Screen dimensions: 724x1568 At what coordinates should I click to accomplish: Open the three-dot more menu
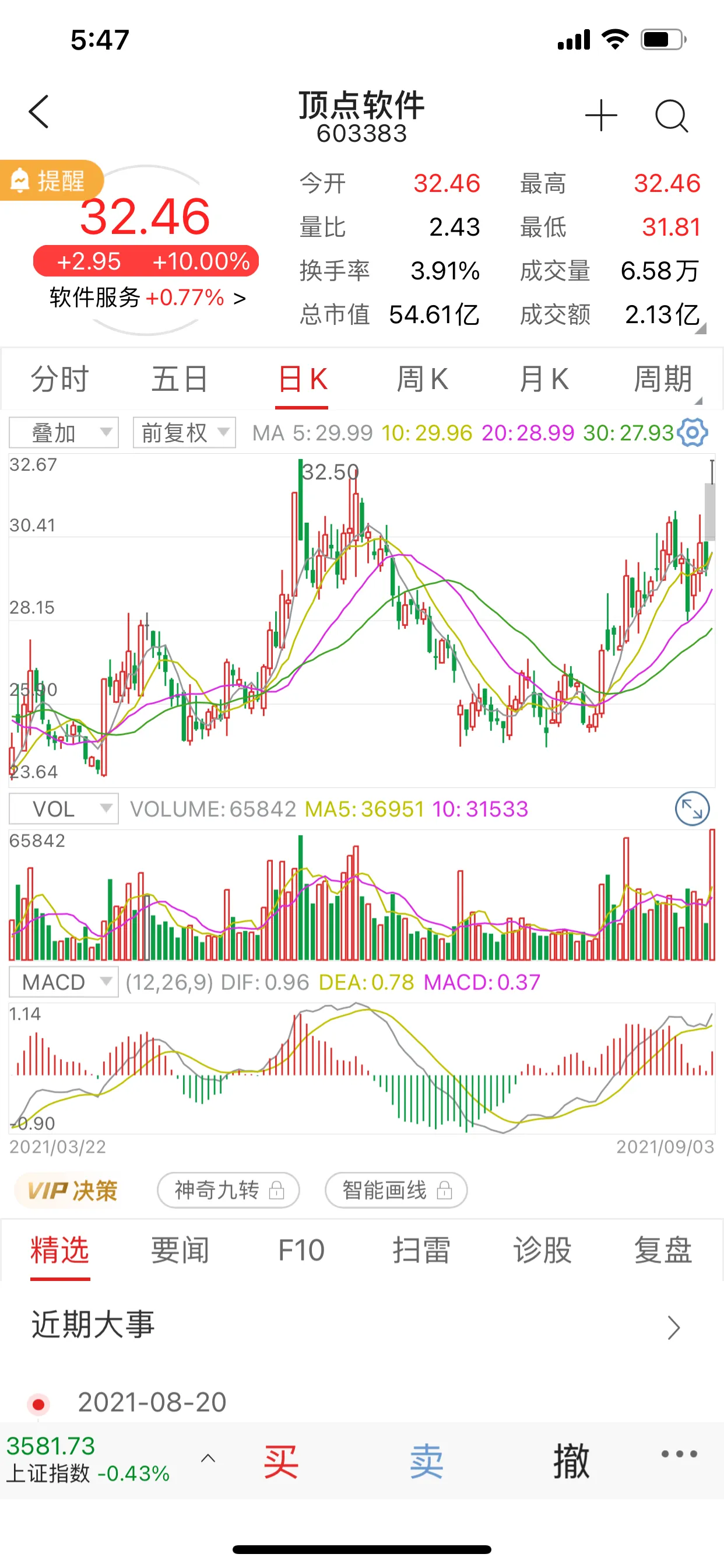point(679,1454)
